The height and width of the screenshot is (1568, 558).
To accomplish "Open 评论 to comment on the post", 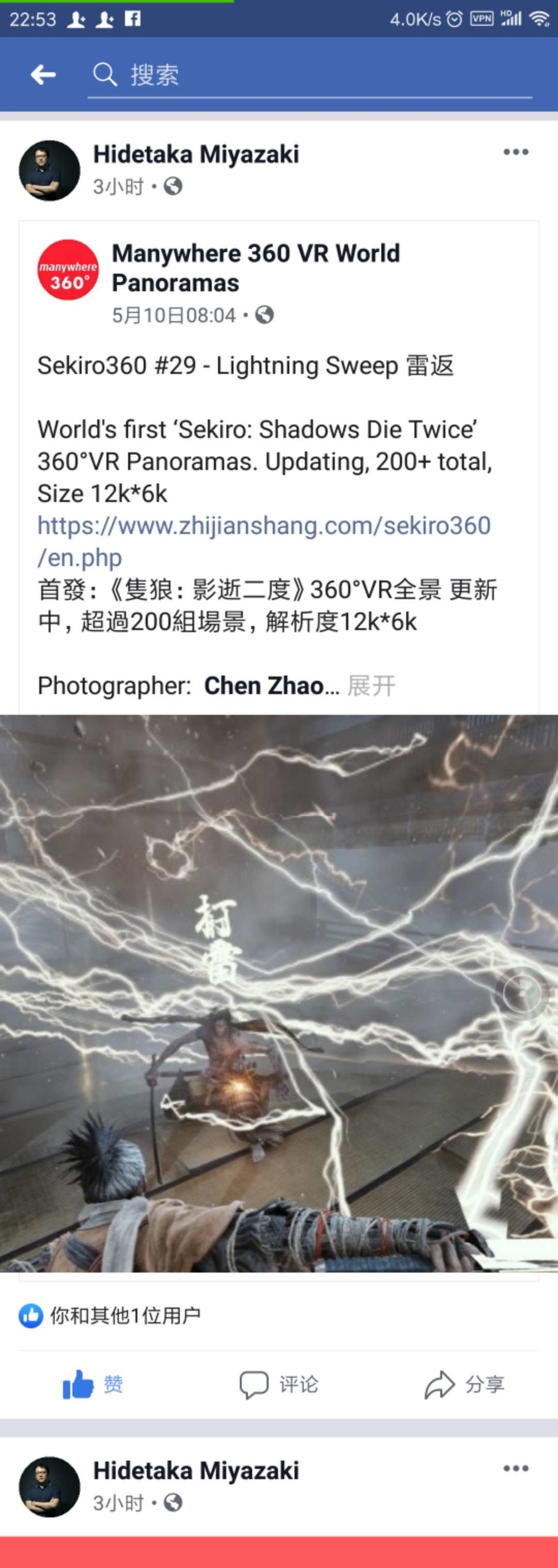I will point(279,1384).
